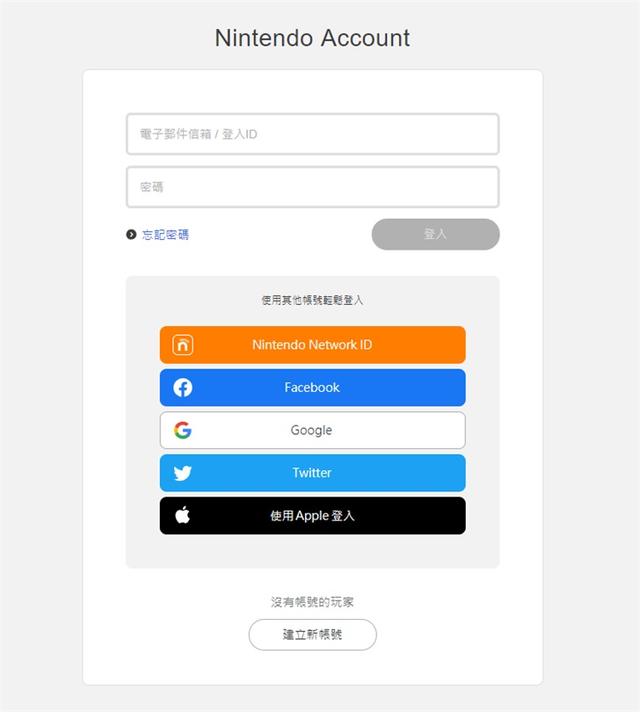This screenshot has width=640, height=712.
Task: Tap the email address / login ID field
Action: point(312,134)
